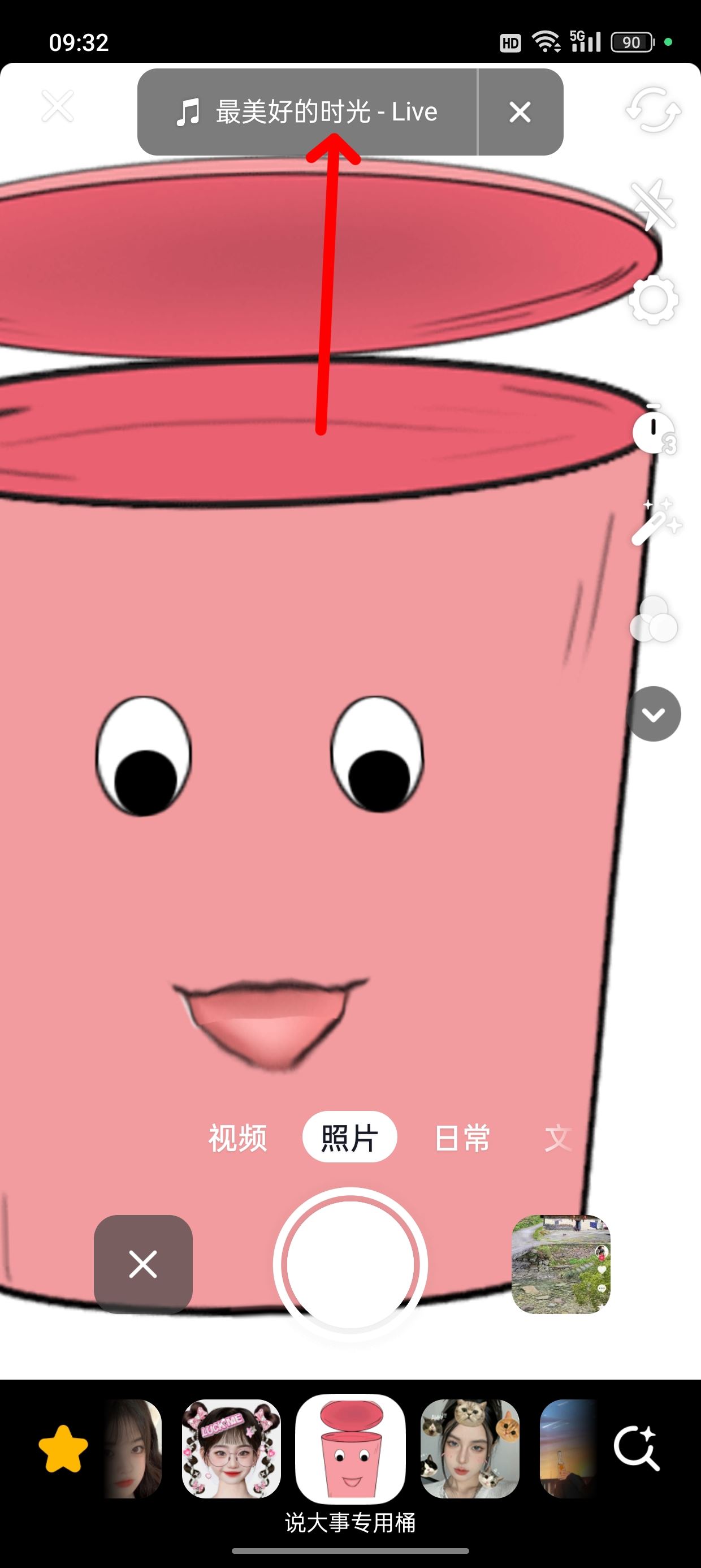The height and width of the screenshot is (1568, 701).
Task: Set the countdown timer
Action: coord(654,430)
